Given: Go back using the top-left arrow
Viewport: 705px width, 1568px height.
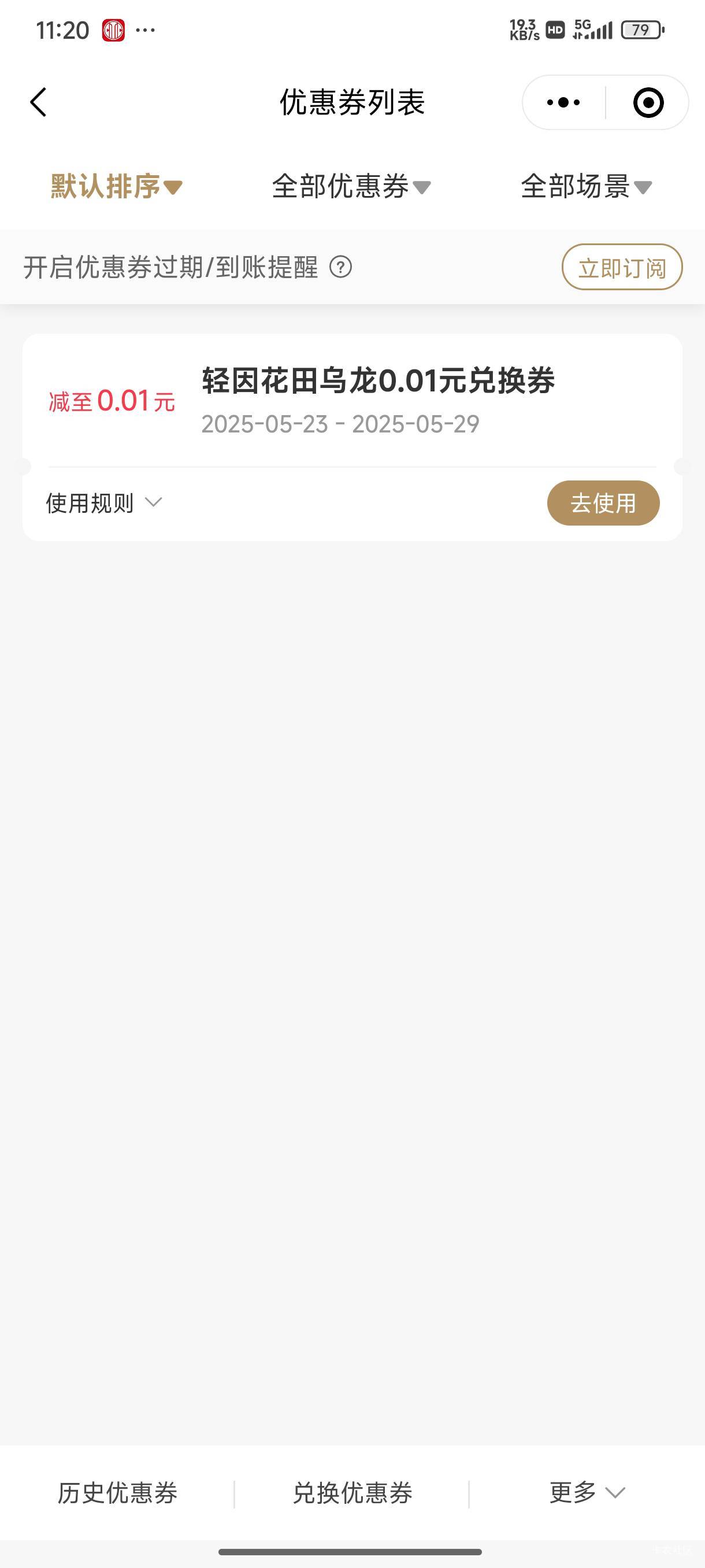Looking at the screenshot, I should pos(38,102).
